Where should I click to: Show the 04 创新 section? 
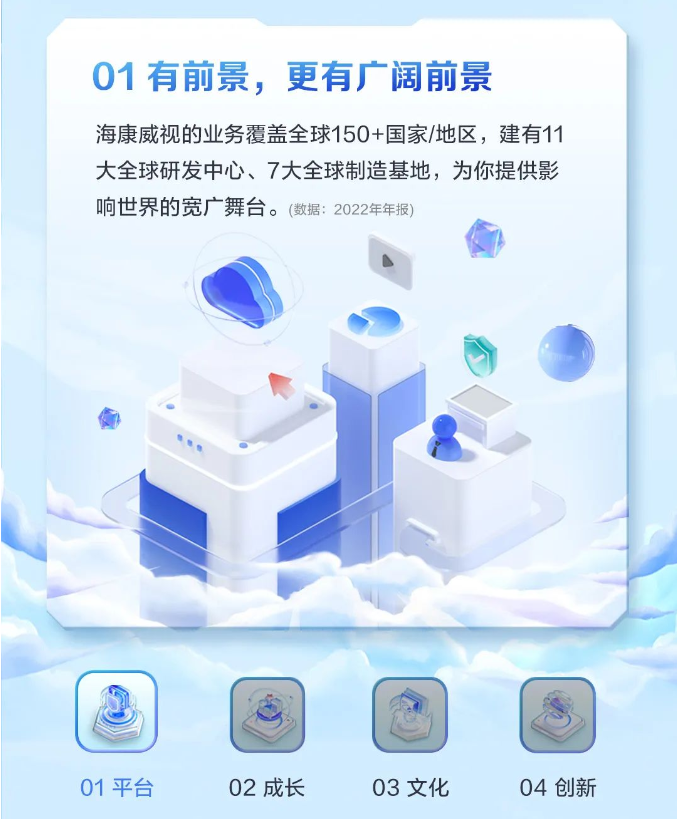pyautogui.click(x=557, y=714)
